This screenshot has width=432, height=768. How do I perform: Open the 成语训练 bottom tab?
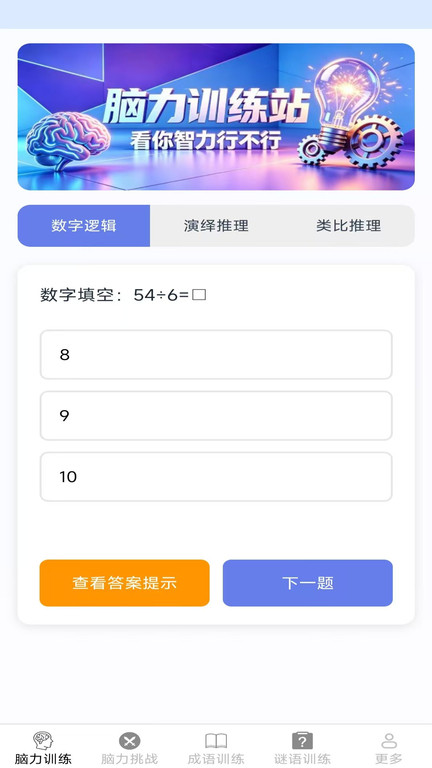(x=216, y=748)
